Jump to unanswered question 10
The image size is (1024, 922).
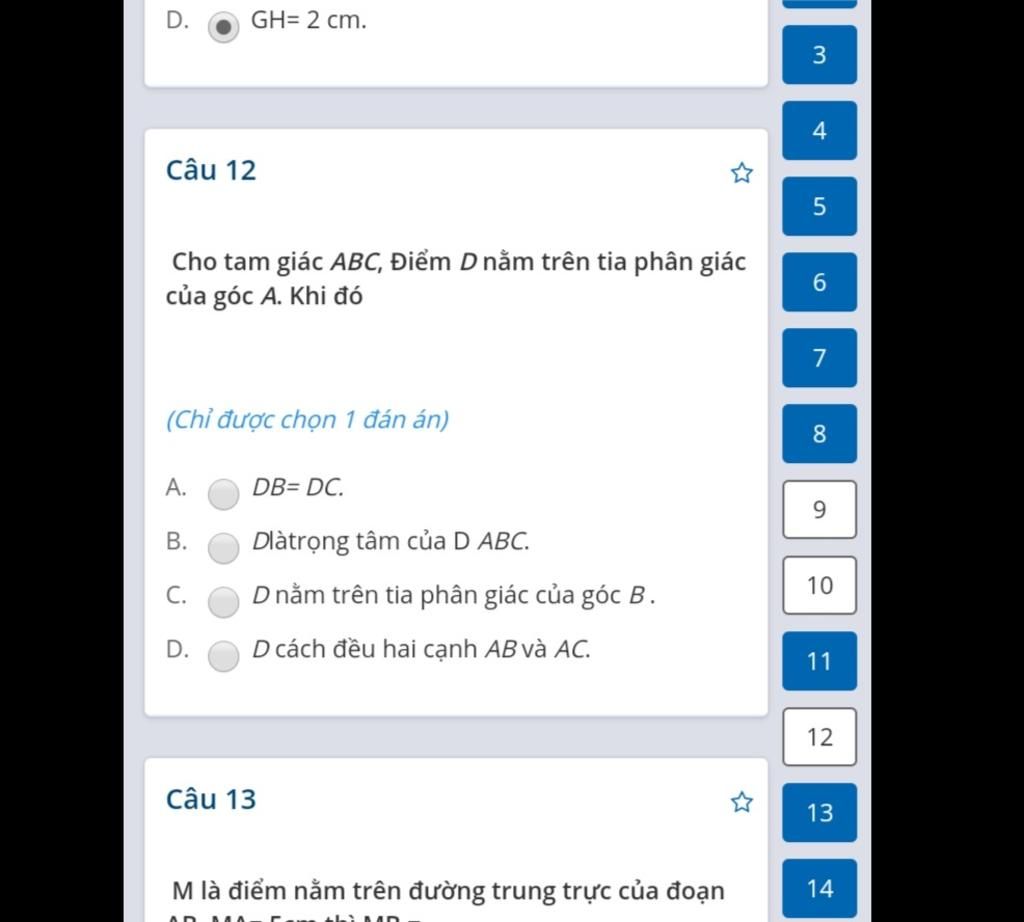[819, 585]
